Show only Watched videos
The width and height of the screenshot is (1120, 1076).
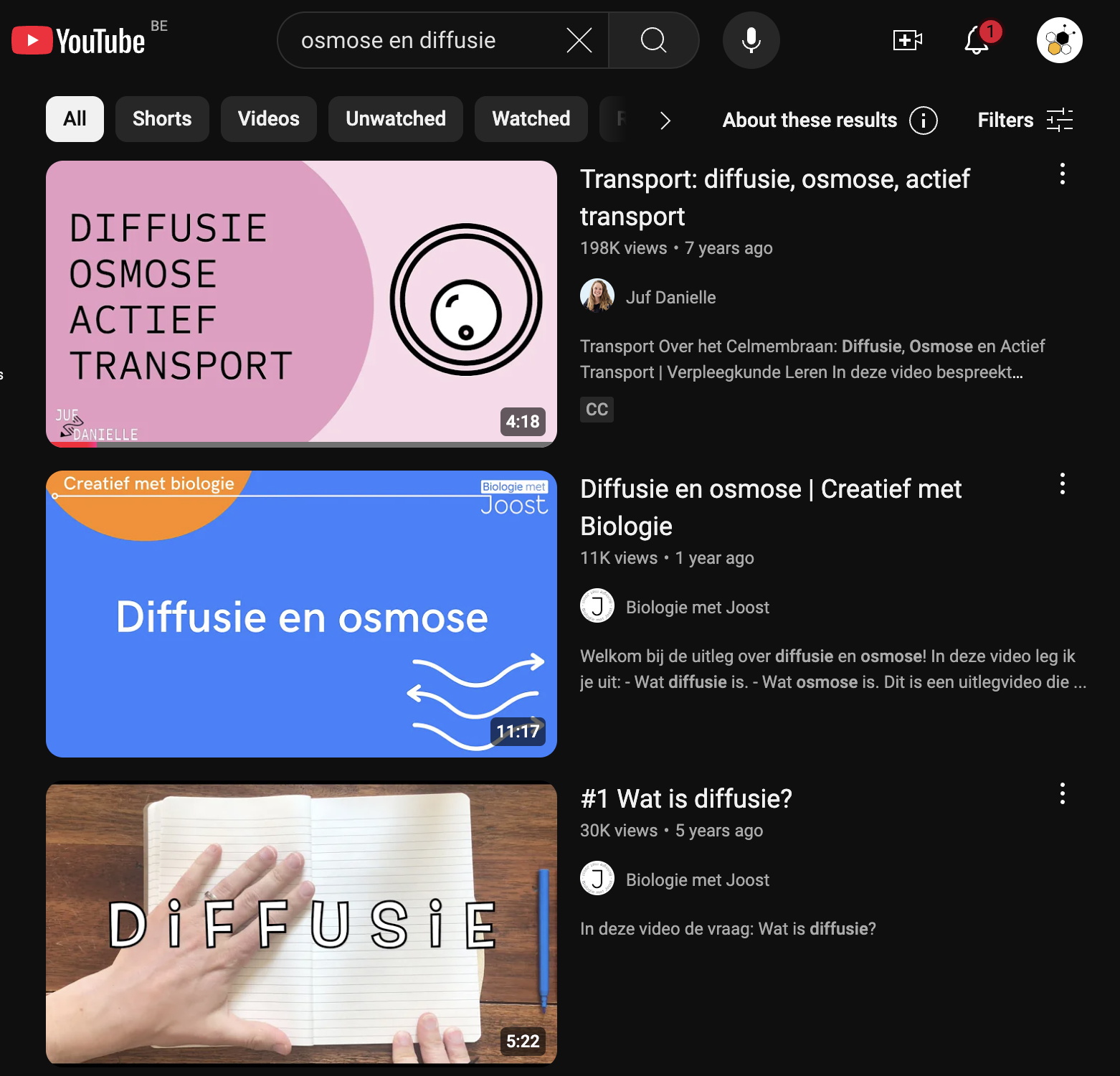pyautogui.click(x=531, y=119)
